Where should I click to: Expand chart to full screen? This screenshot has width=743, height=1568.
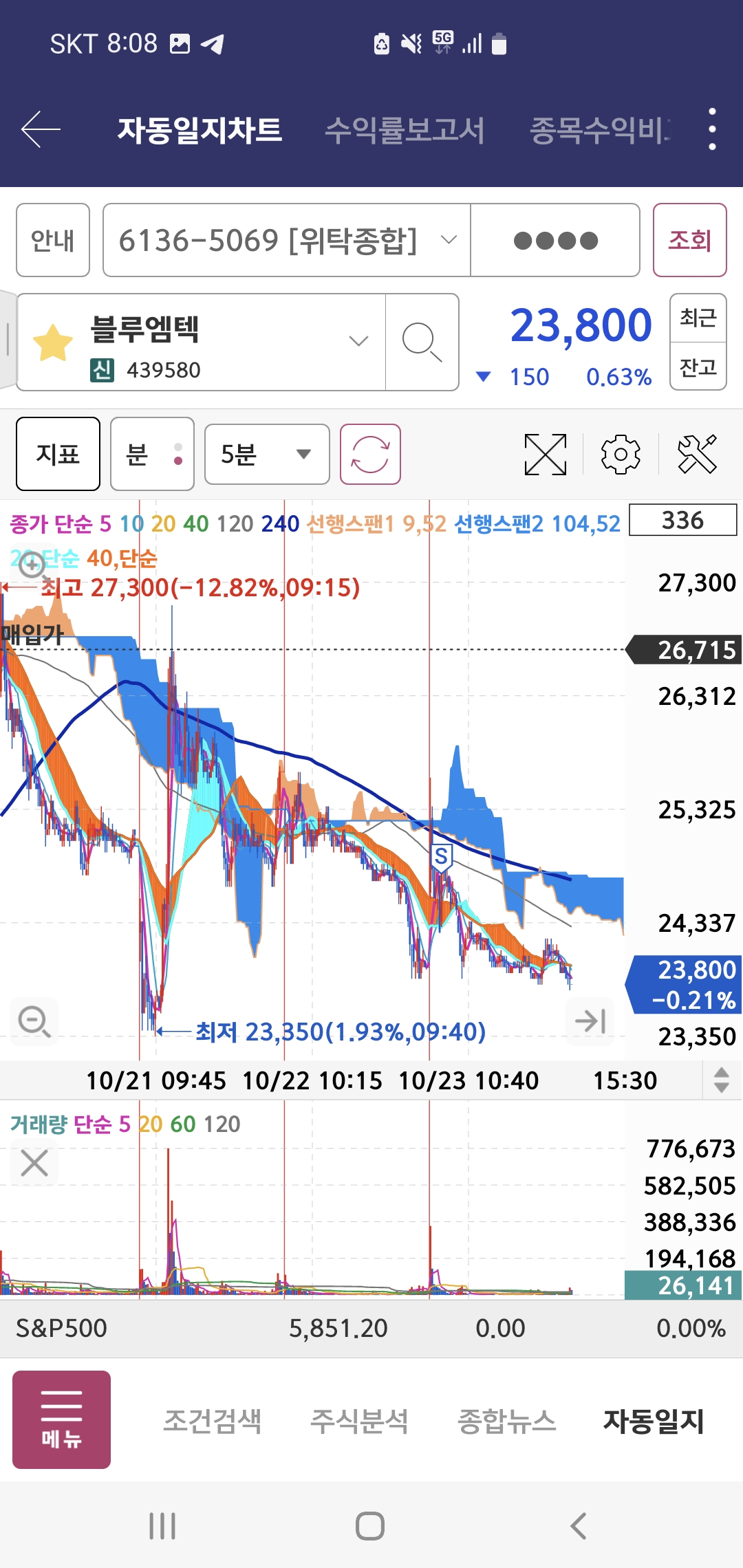click(x=546, y=454)
